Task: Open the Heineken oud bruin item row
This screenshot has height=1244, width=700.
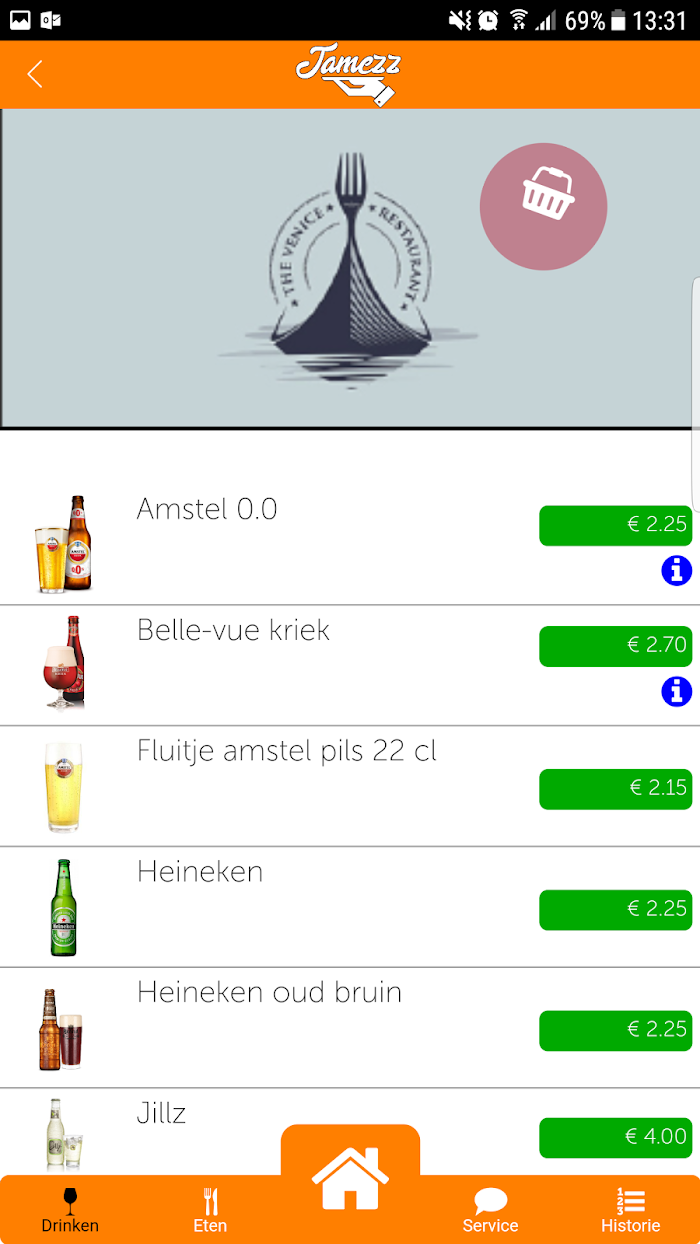Action: (x=350, y=1028)
